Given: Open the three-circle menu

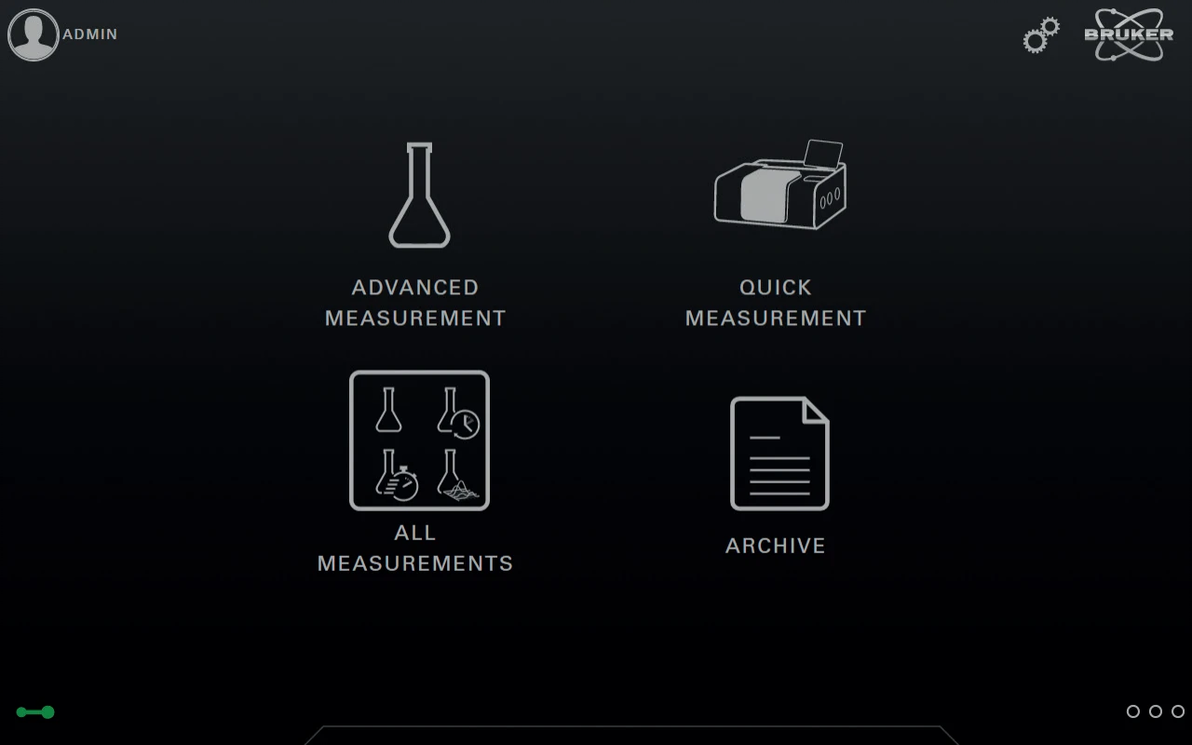Looking at the screenshot, I should pyautogui.click(x=1155, y=712).
